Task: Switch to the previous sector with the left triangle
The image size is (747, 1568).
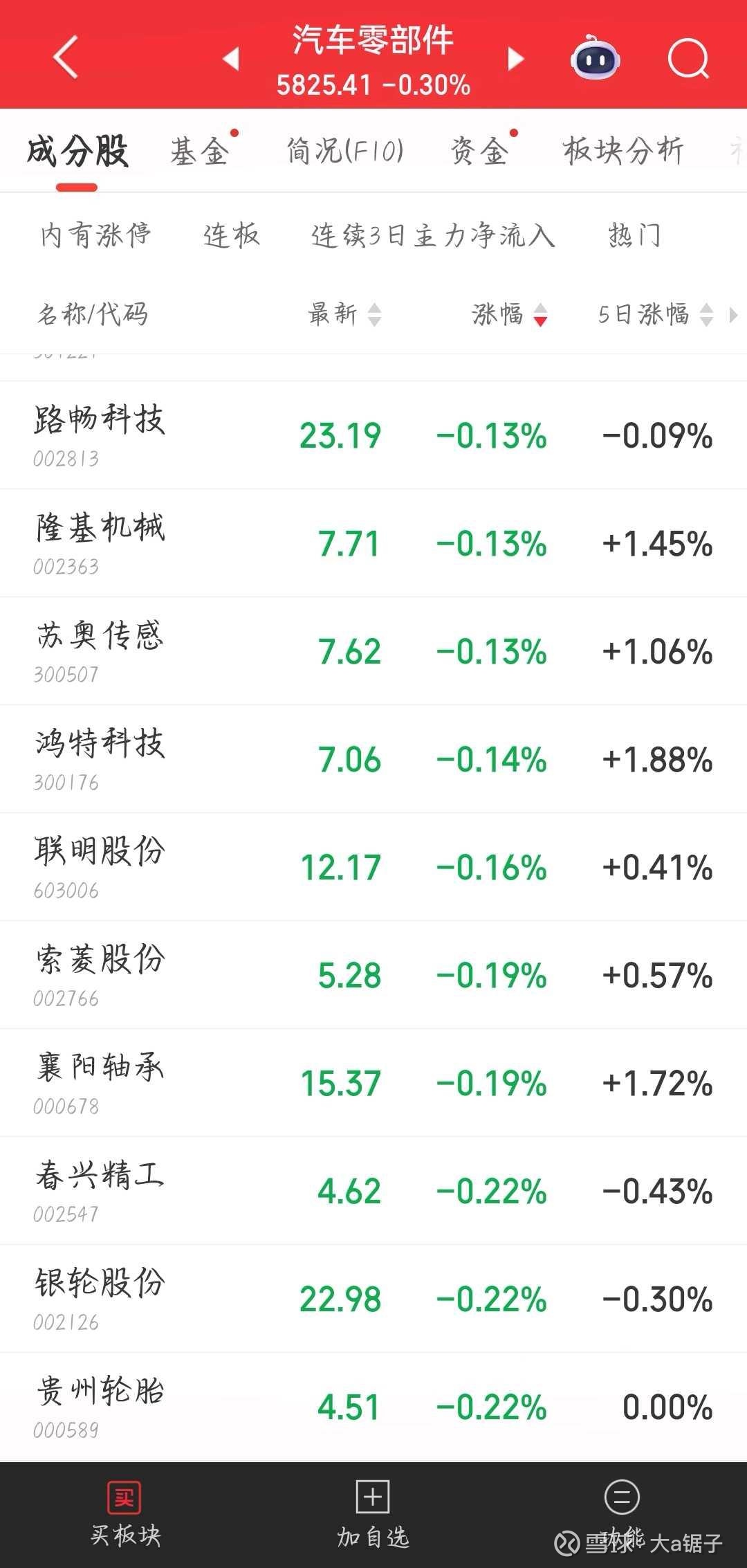Action: (x=231, y=59)
